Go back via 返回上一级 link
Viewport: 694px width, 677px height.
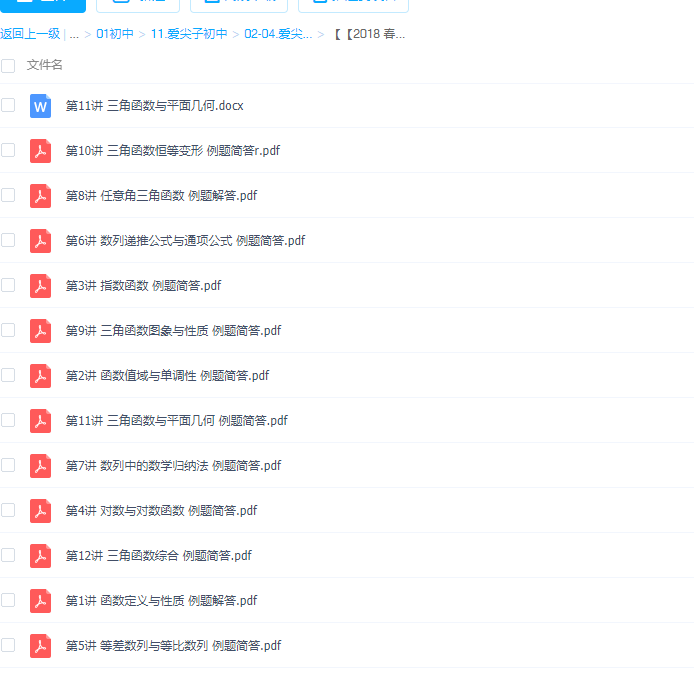30,34
